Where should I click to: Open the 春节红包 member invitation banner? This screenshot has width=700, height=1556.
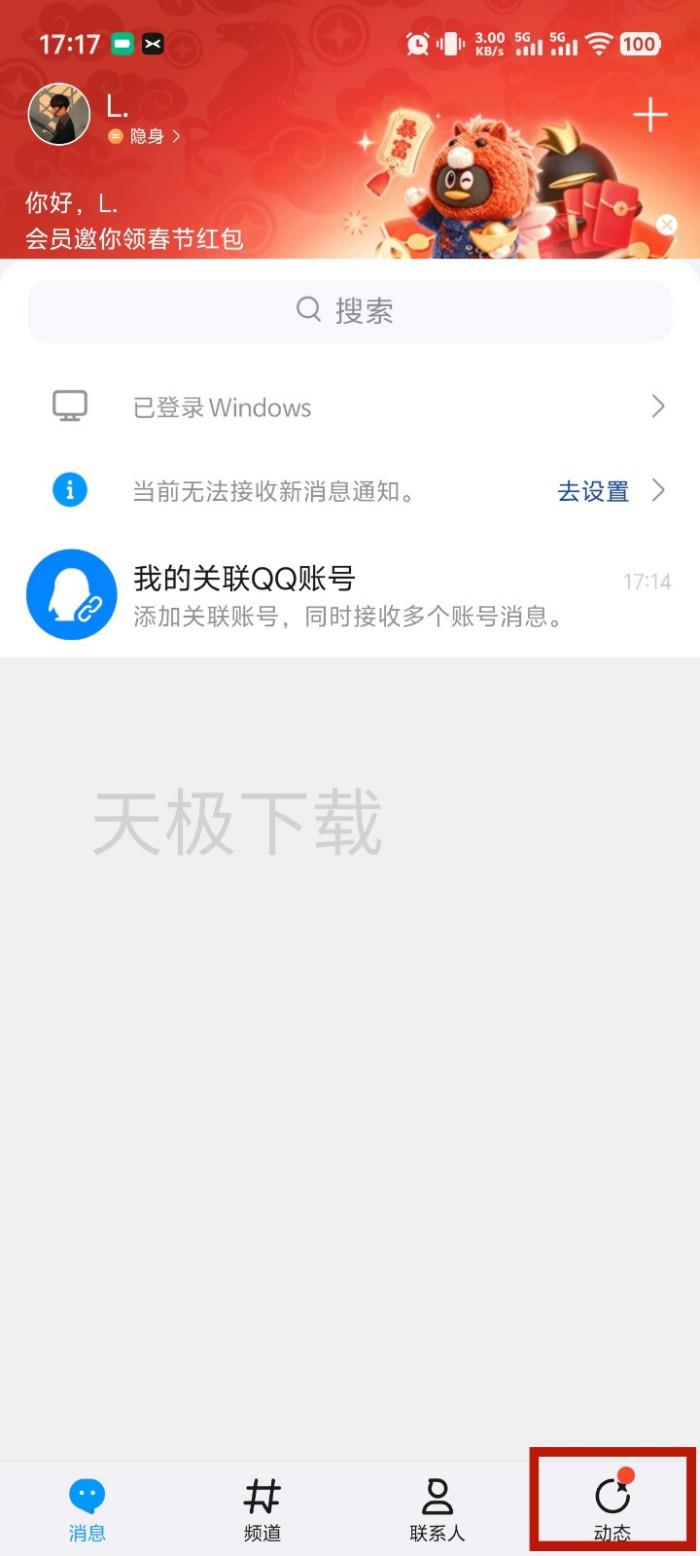coord(135,238)
